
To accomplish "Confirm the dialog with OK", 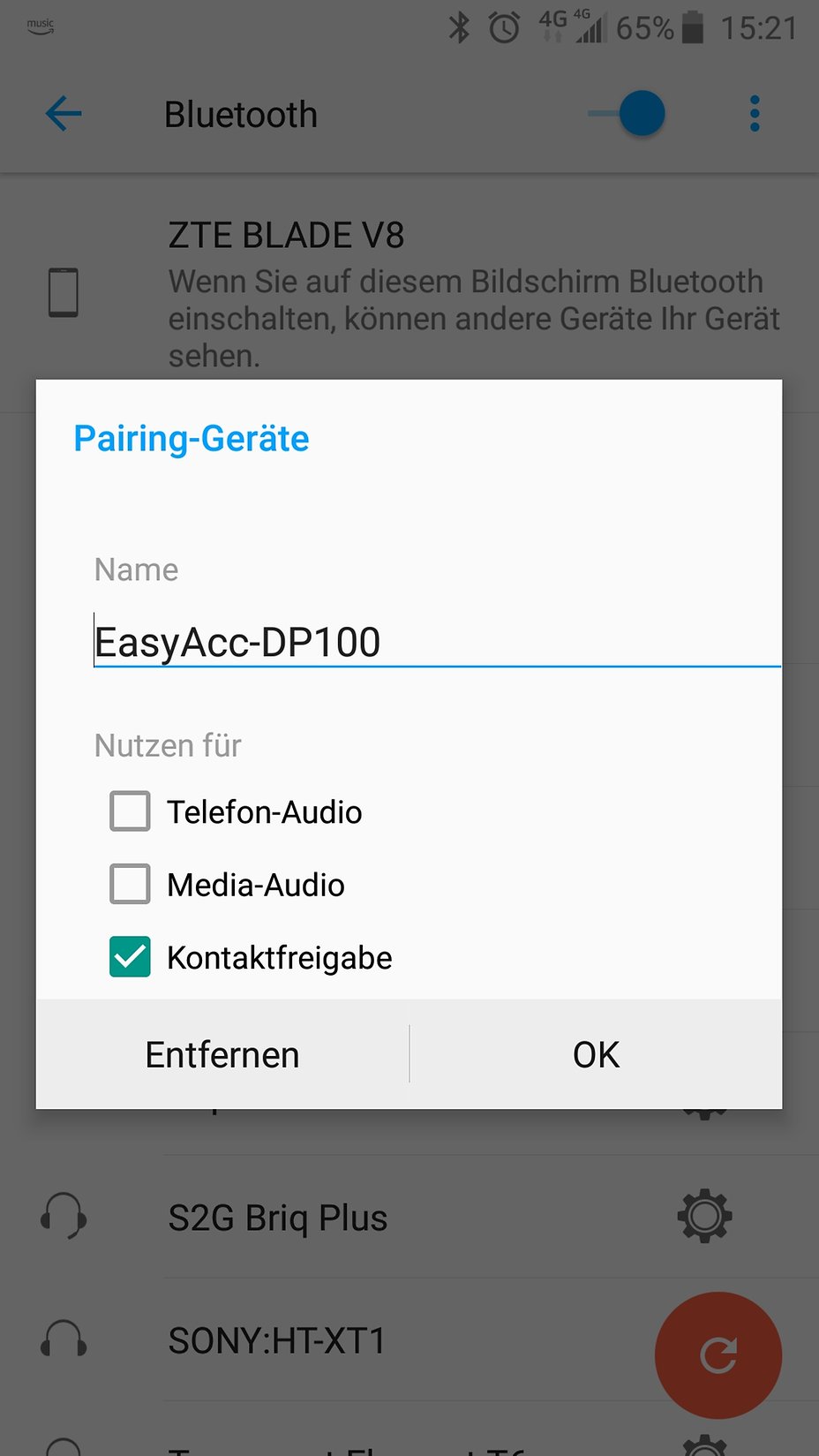I will click(x=597, y=1054).
